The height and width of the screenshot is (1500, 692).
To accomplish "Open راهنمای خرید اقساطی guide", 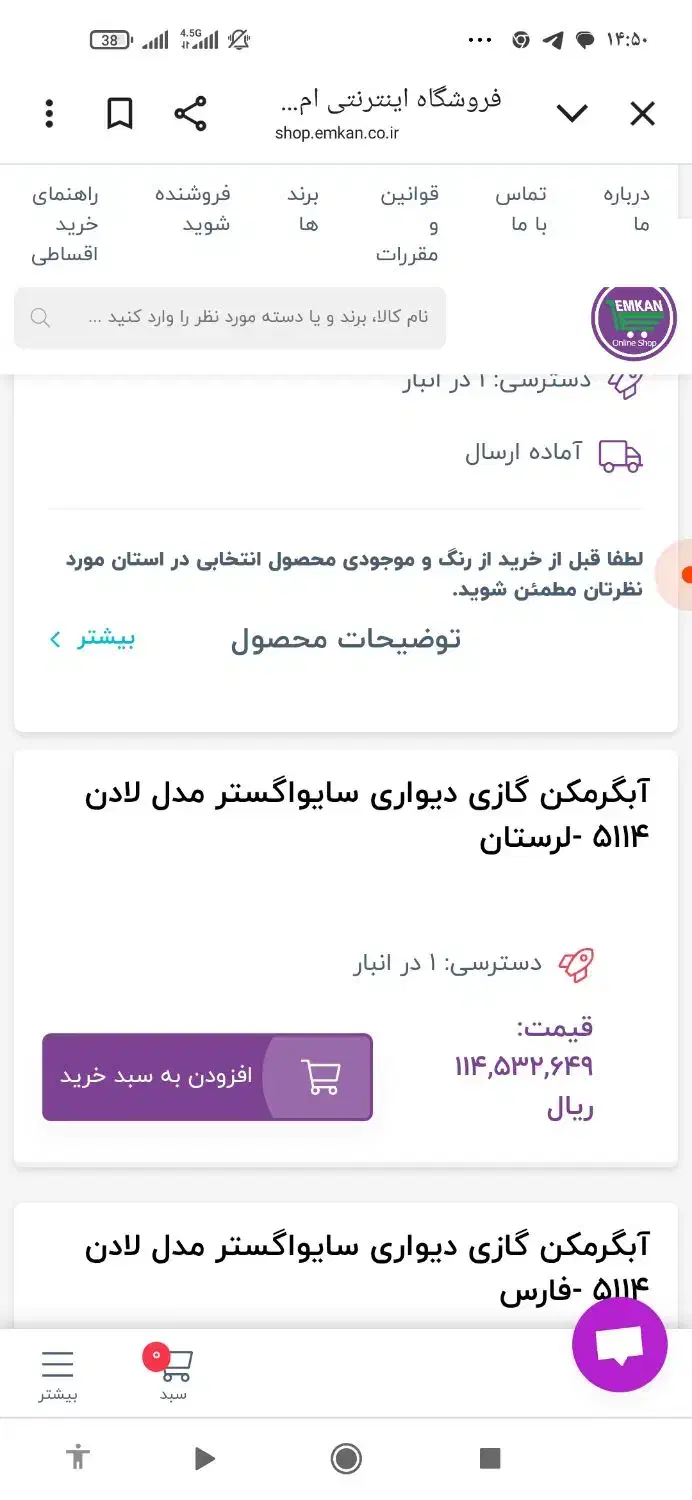I will [65, 224].
